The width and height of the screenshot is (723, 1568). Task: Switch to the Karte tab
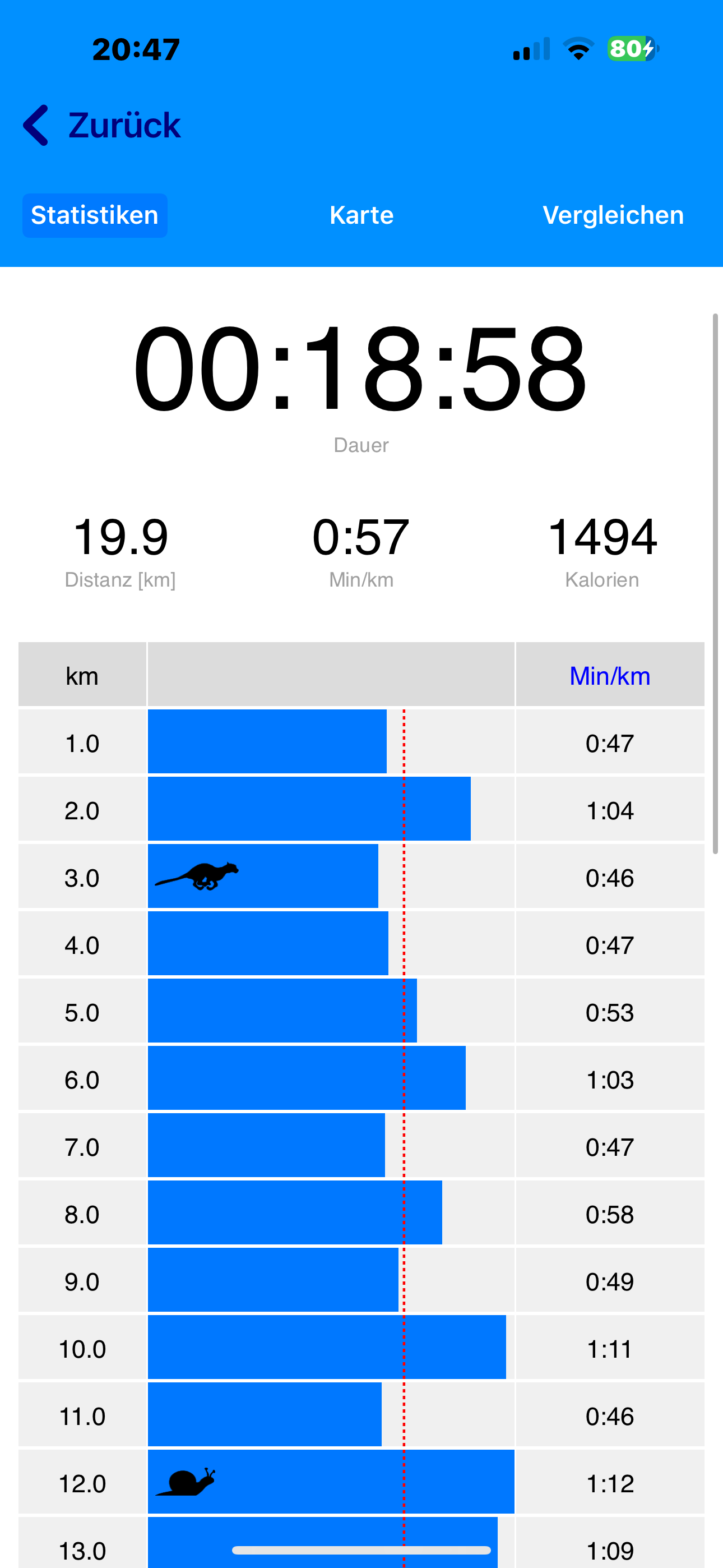pyautogui.click(x=361, y=215)
